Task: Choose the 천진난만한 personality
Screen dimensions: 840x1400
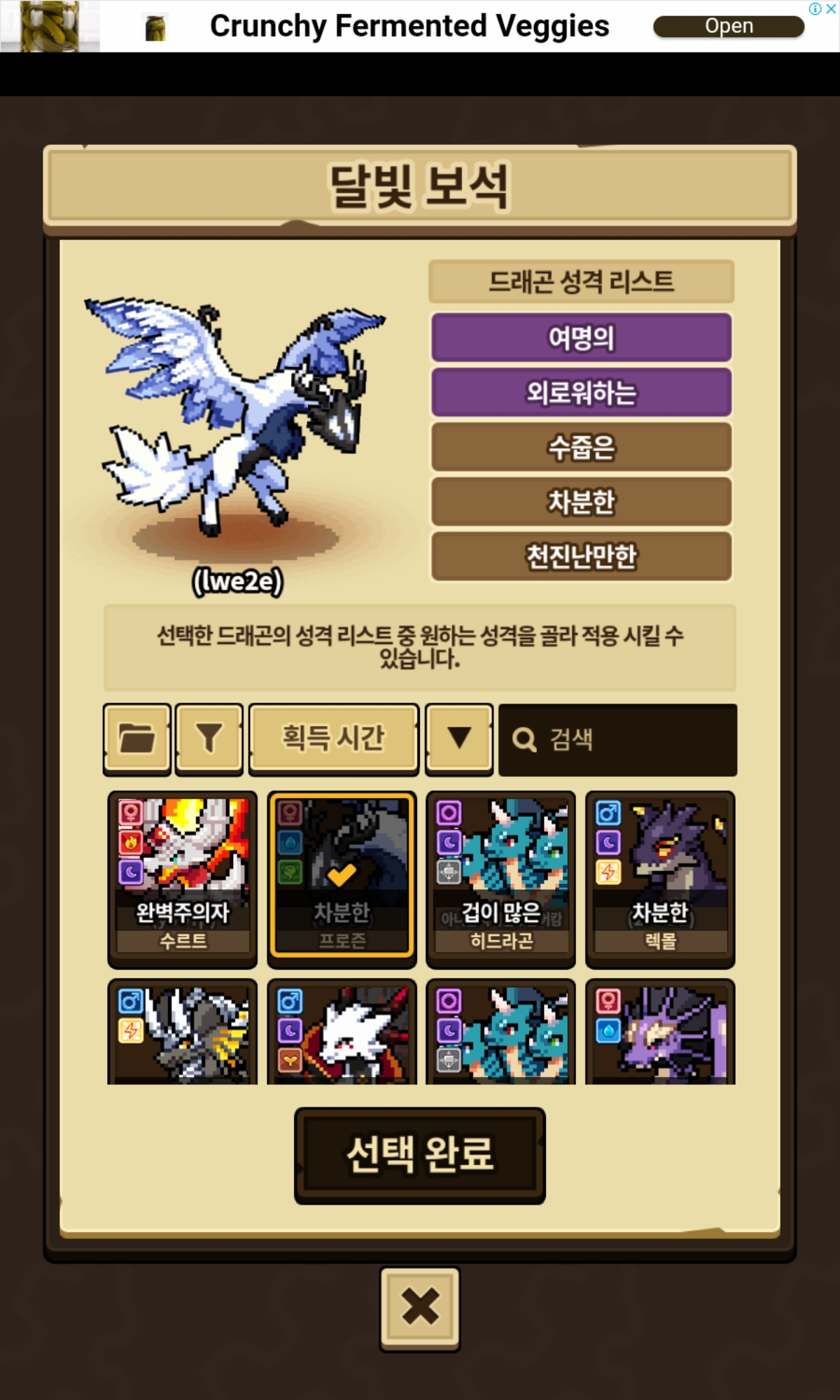Action: (x=581, y=556)
